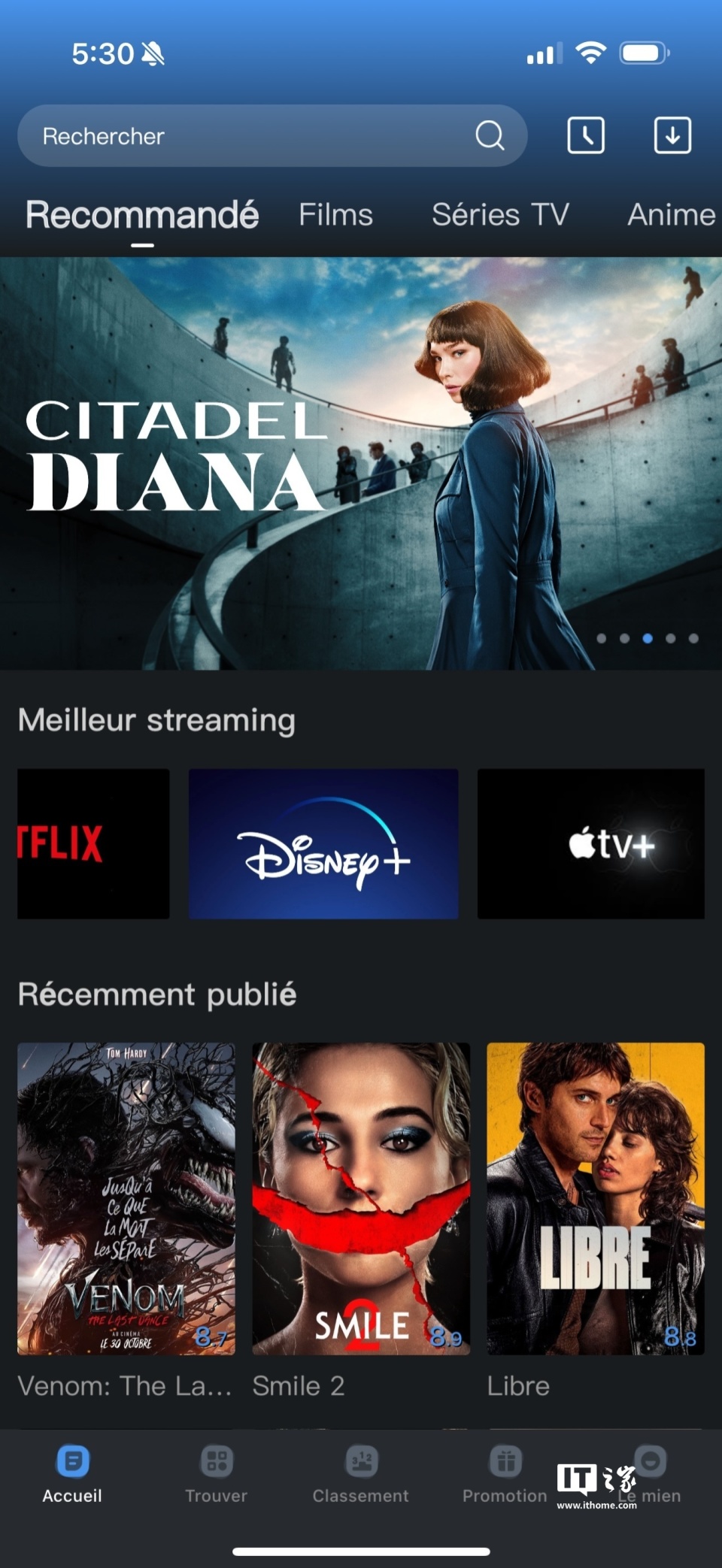
Task: Open the Netflix streaming tile
Action: 93,843
